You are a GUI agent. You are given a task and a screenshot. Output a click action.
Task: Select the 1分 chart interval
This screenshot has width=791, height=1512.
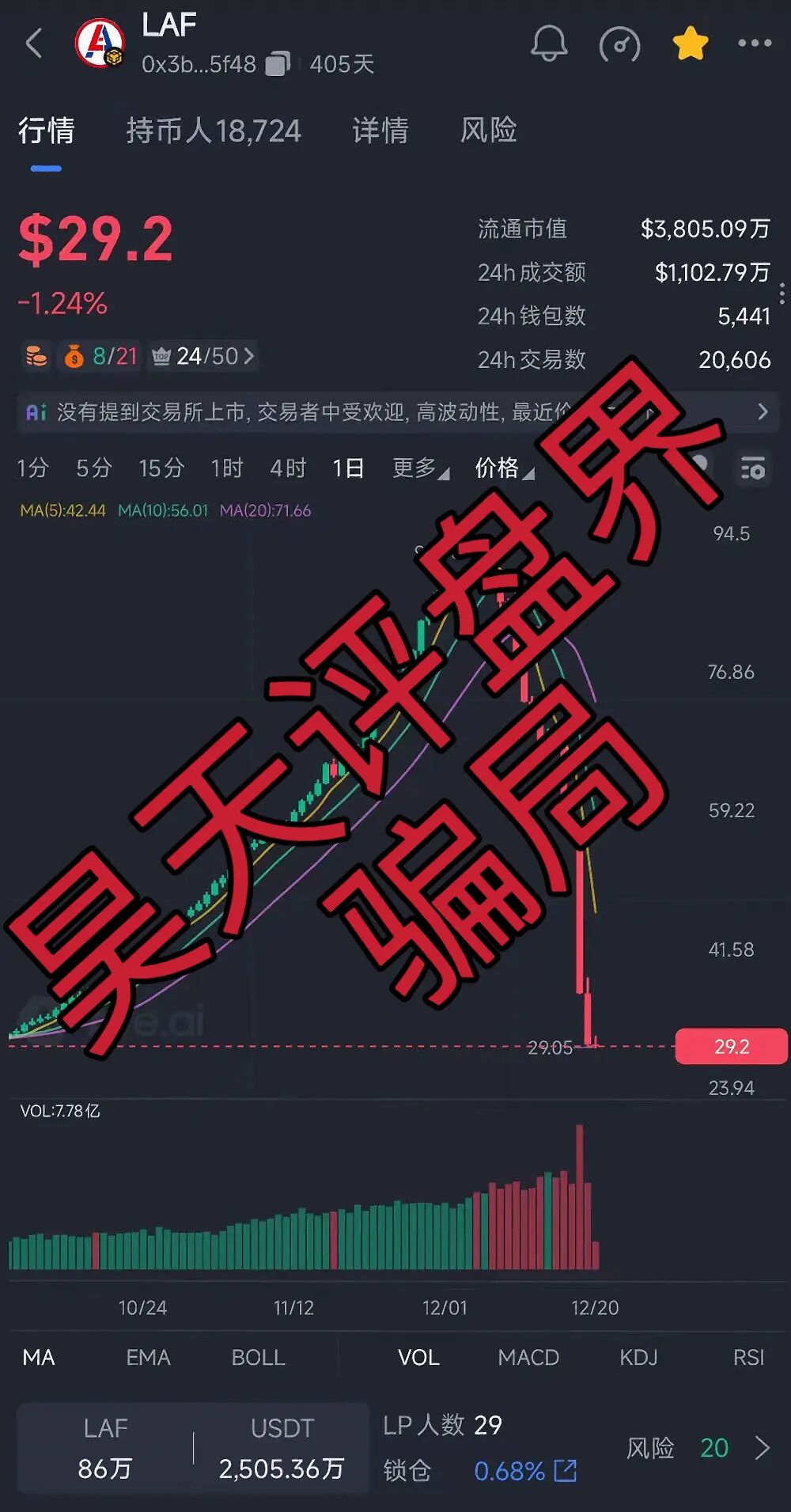(32, 468)
